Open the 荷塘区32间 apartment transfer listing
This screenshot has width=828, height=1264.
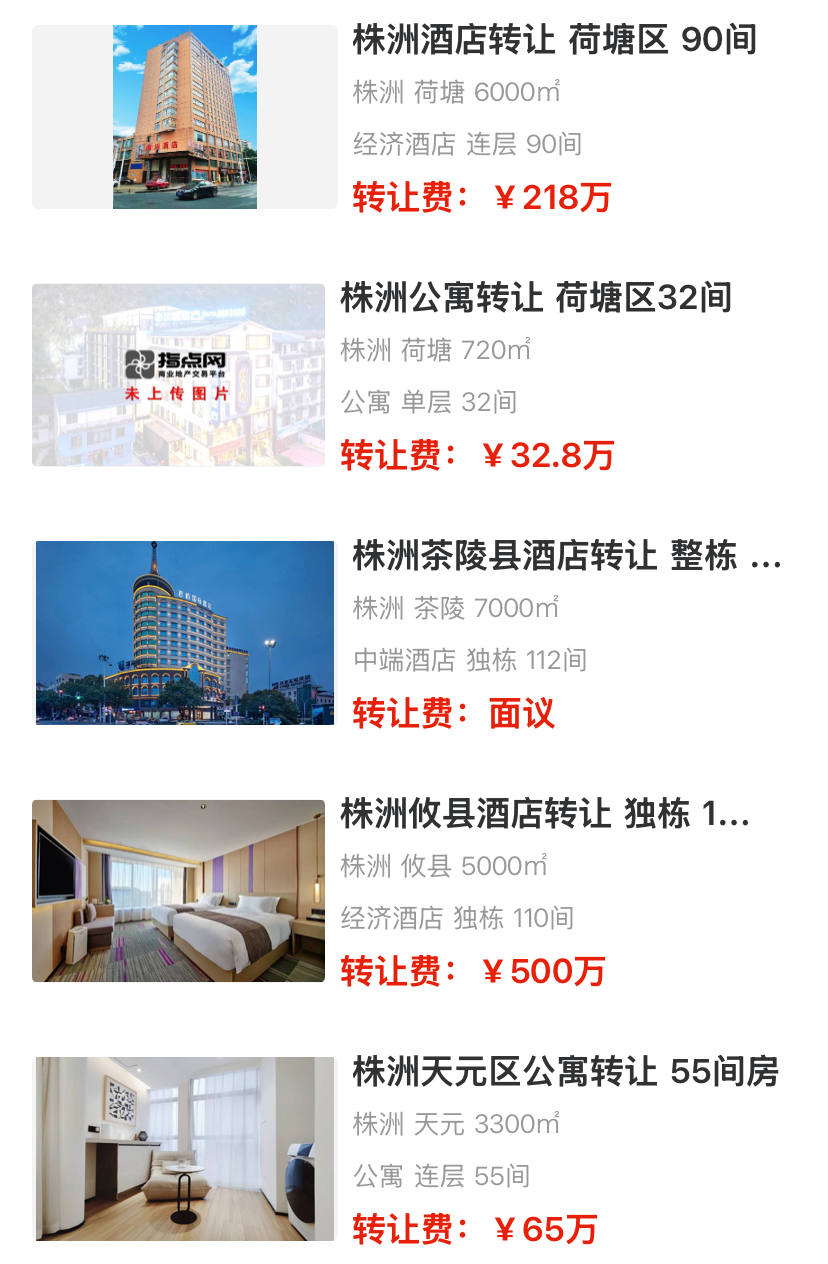click(x=536, y=298)
